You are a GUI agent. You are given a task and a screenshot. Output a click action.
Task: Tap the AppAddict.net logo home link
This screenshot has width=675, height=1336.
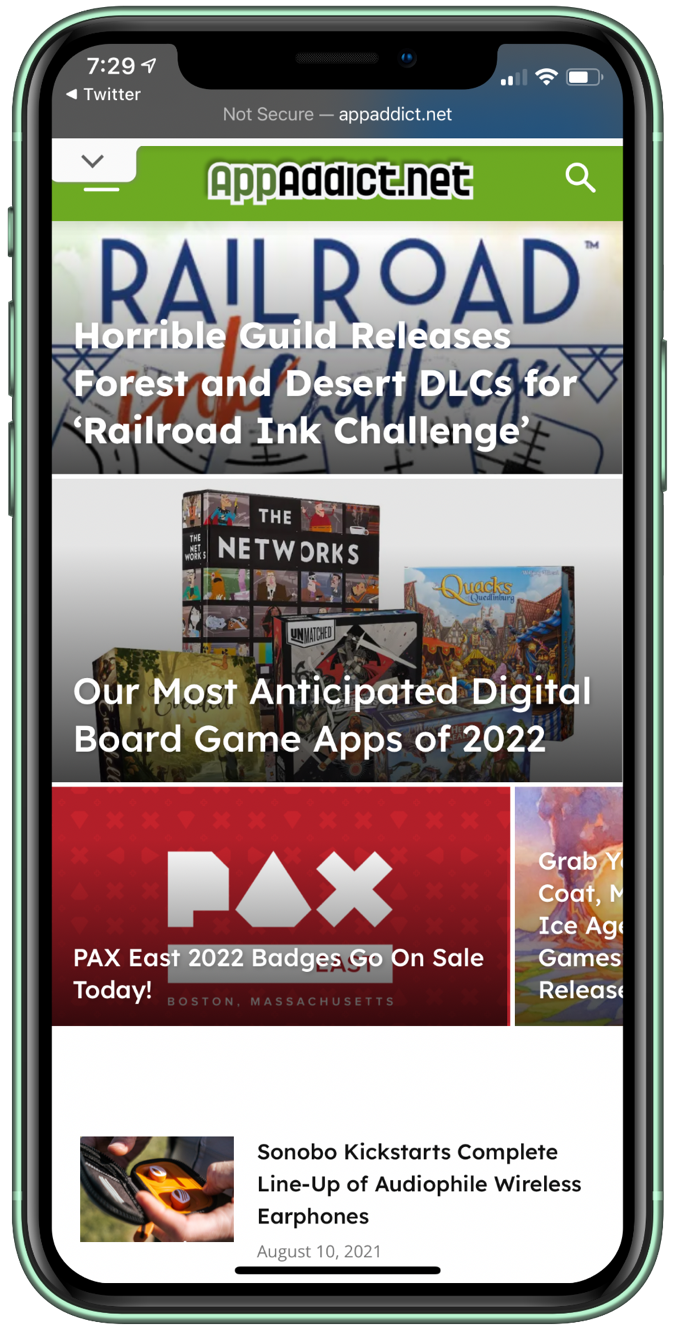[x=340, y=182]
